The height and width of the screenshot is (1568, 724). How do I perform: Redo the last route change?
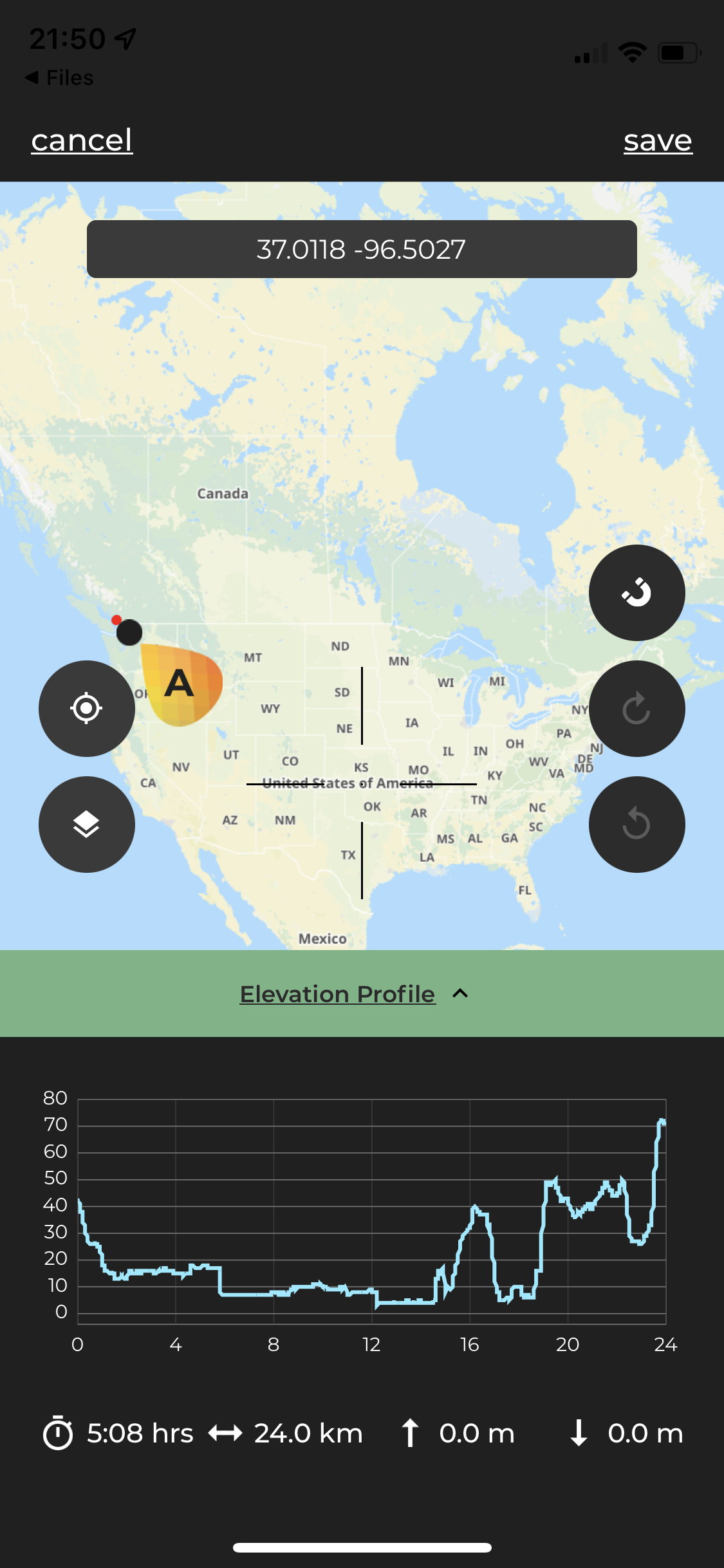(636, 709)
